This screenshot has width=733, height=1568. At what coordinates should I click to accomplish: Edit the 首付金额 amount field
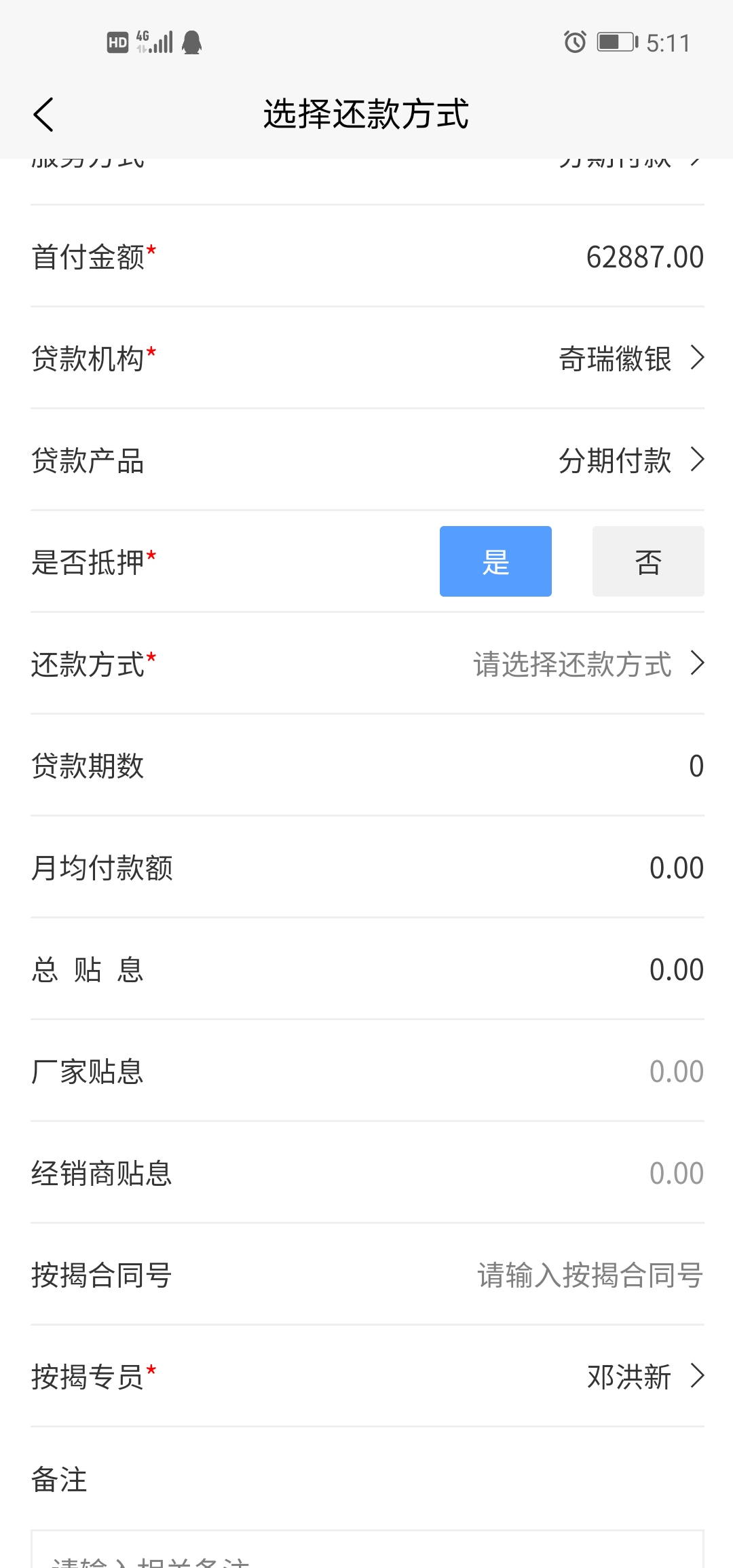click(643, 257)
